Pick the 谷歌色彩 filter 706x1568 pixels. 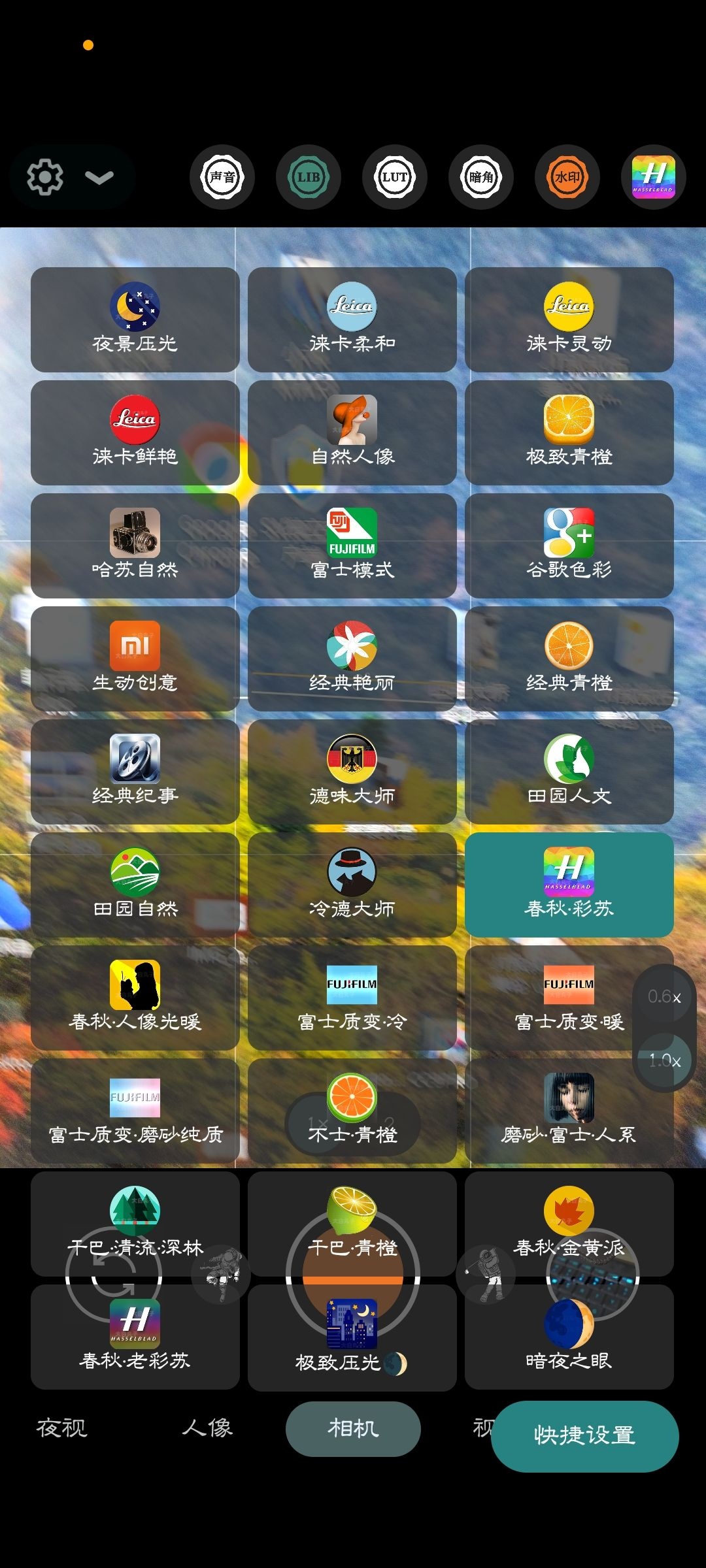tap(569, 546)
